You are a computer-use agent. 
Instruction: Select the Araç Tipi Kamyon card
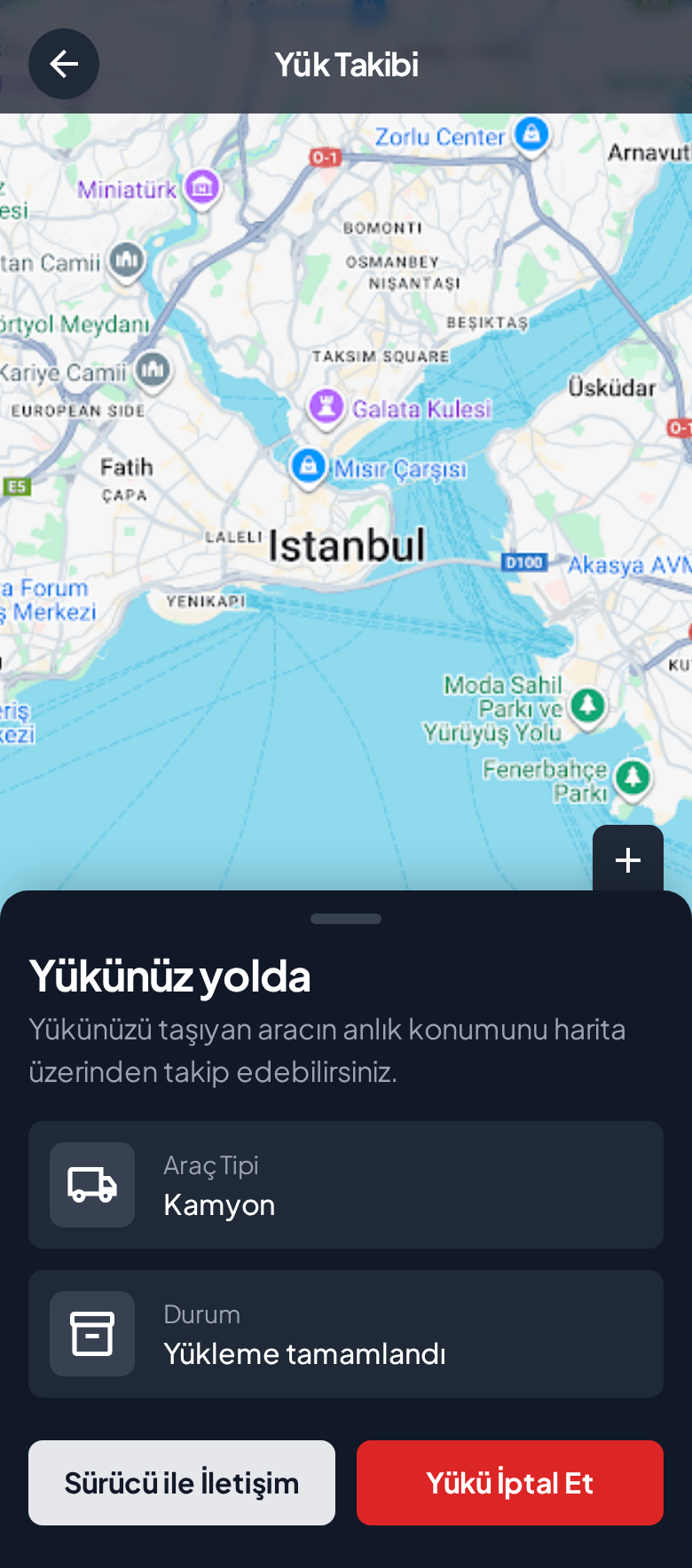(345, 1185)
